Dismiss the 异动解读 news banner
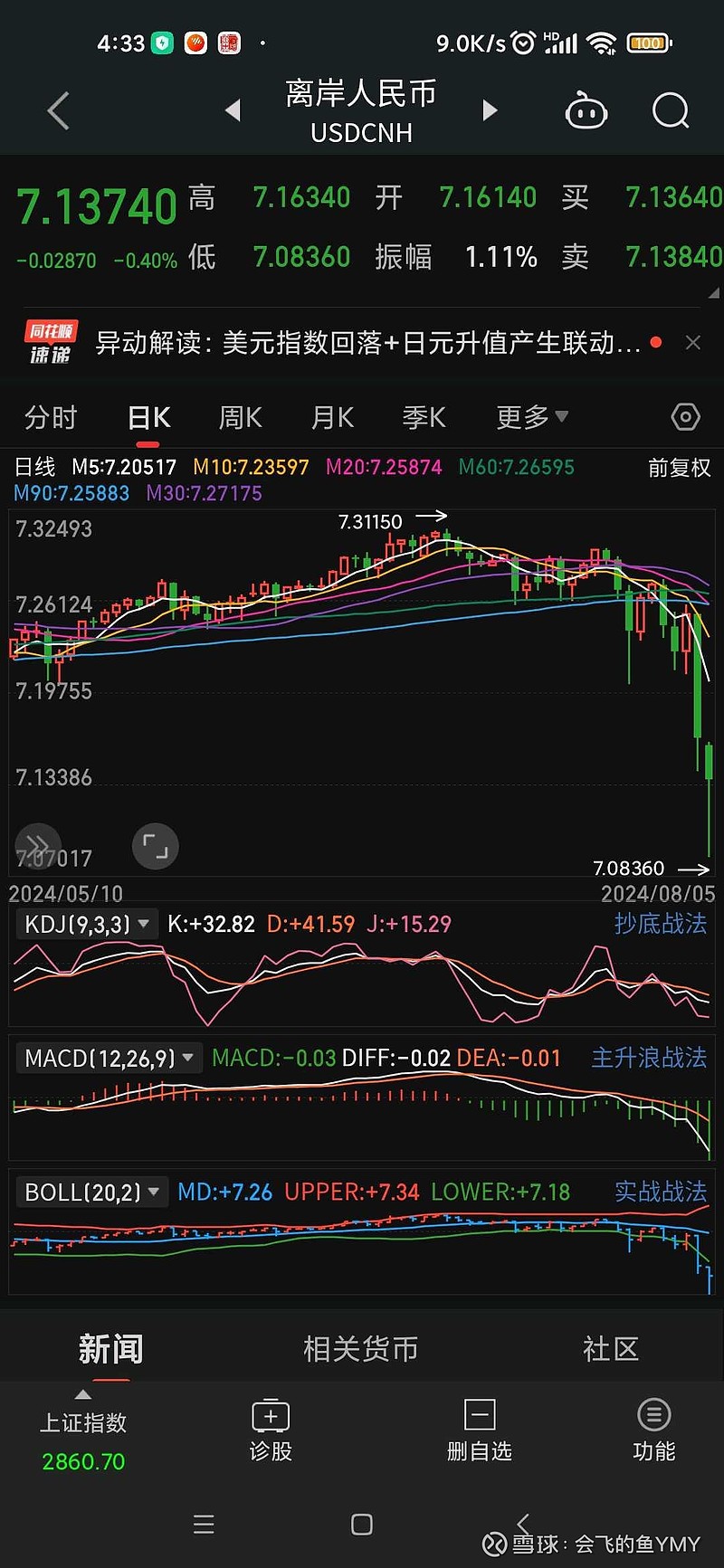Viewport: 724px width, 1568px height. coord(692,342)
